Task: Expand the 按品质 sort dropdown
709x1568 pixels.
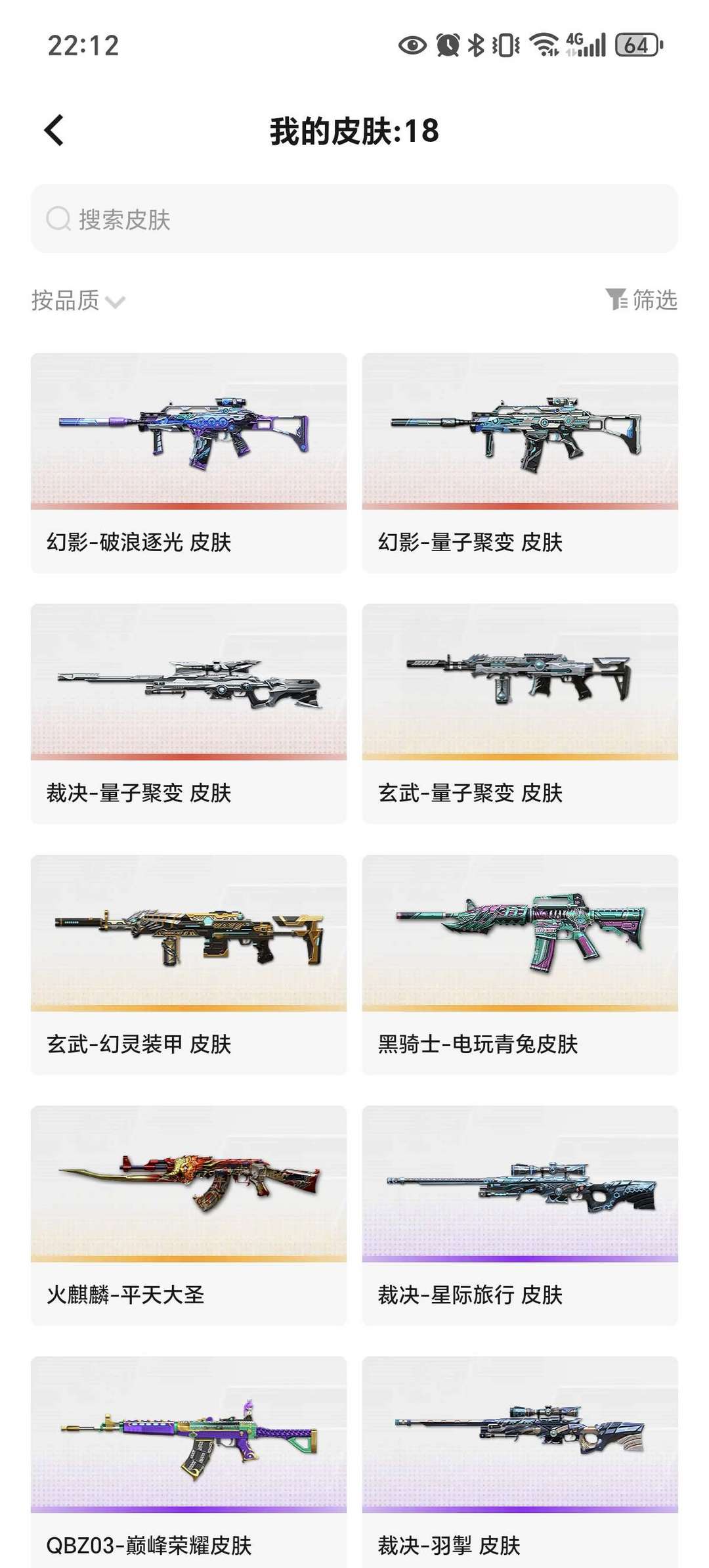Action: (78, 301)
